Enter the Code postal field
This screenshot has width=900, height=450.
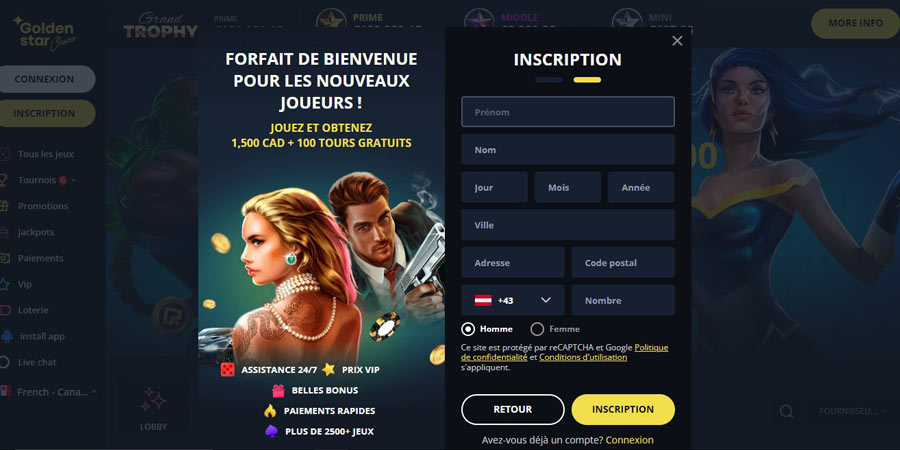click(622, 263)
